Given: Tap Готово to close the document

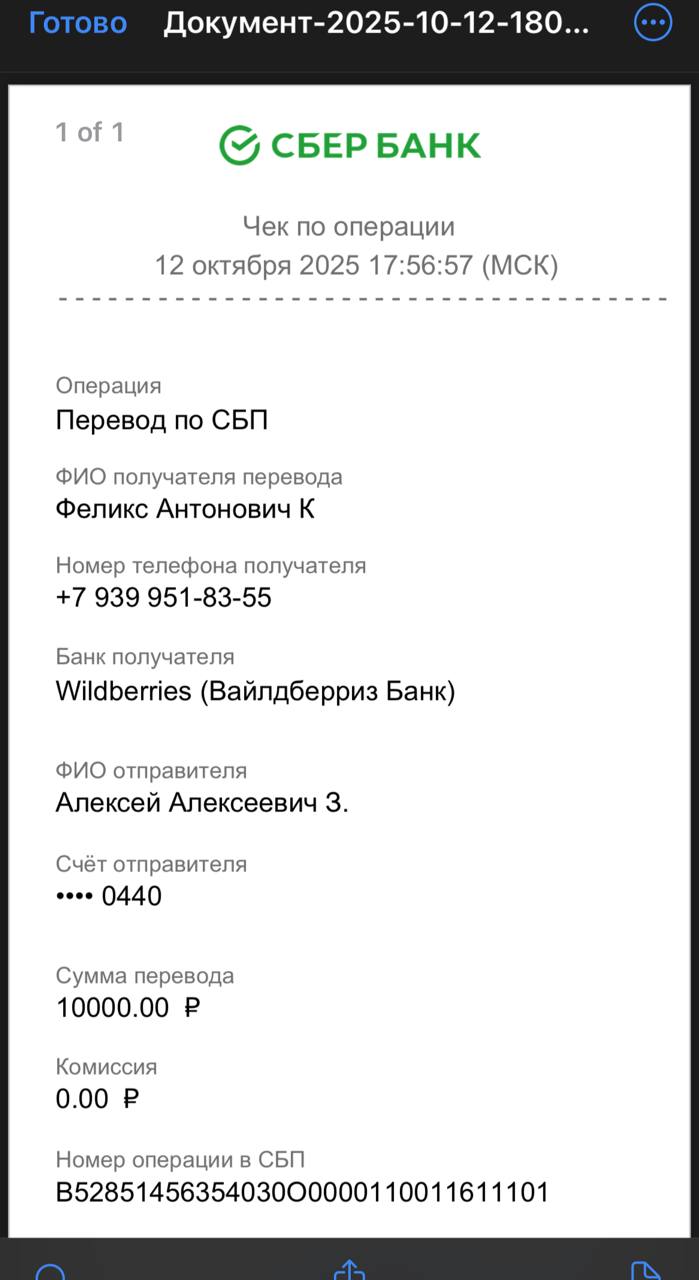Looking at the screenshot, I should [78, 23].
